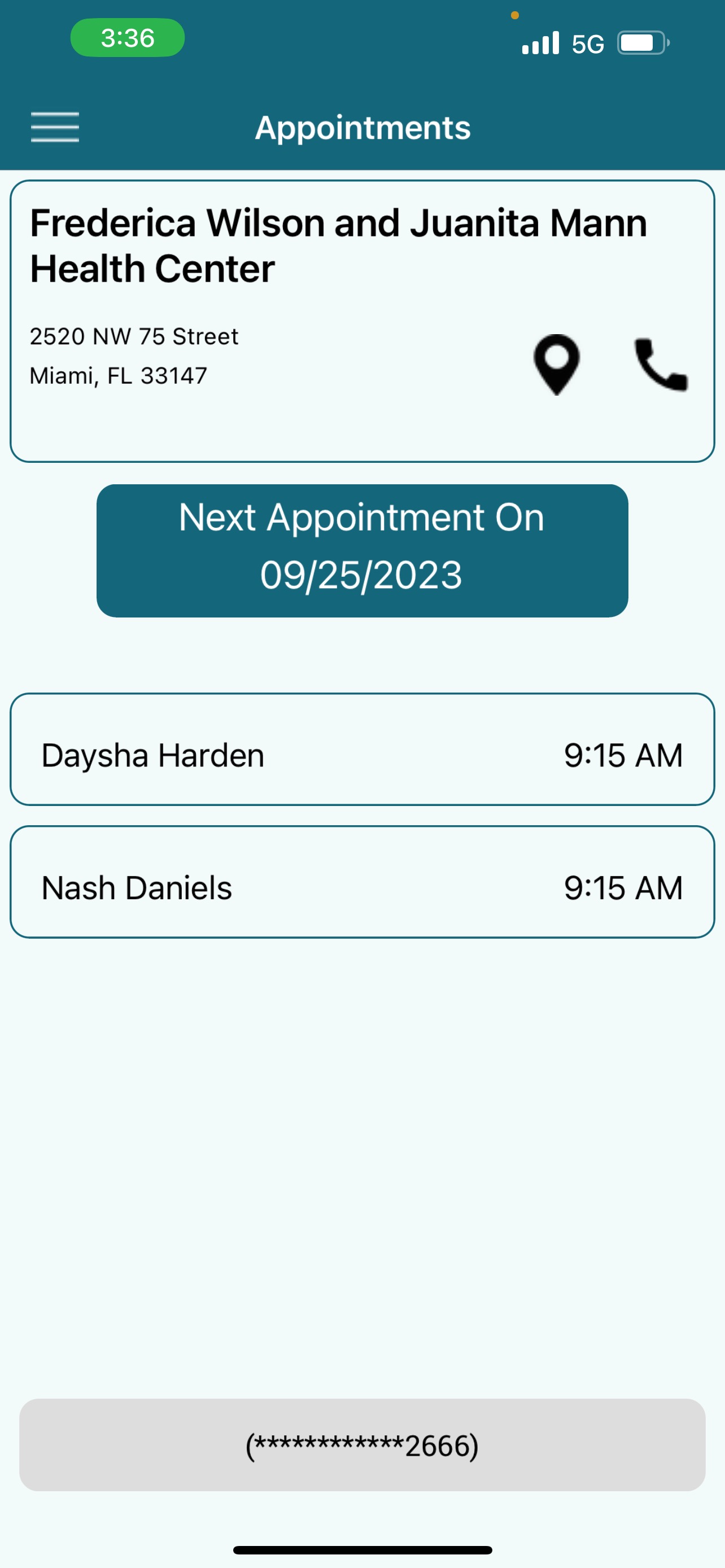This screenshot has height=1568, width=725.
Task: Tap the masked number ending 2666 button
Action: (362, 1445)
